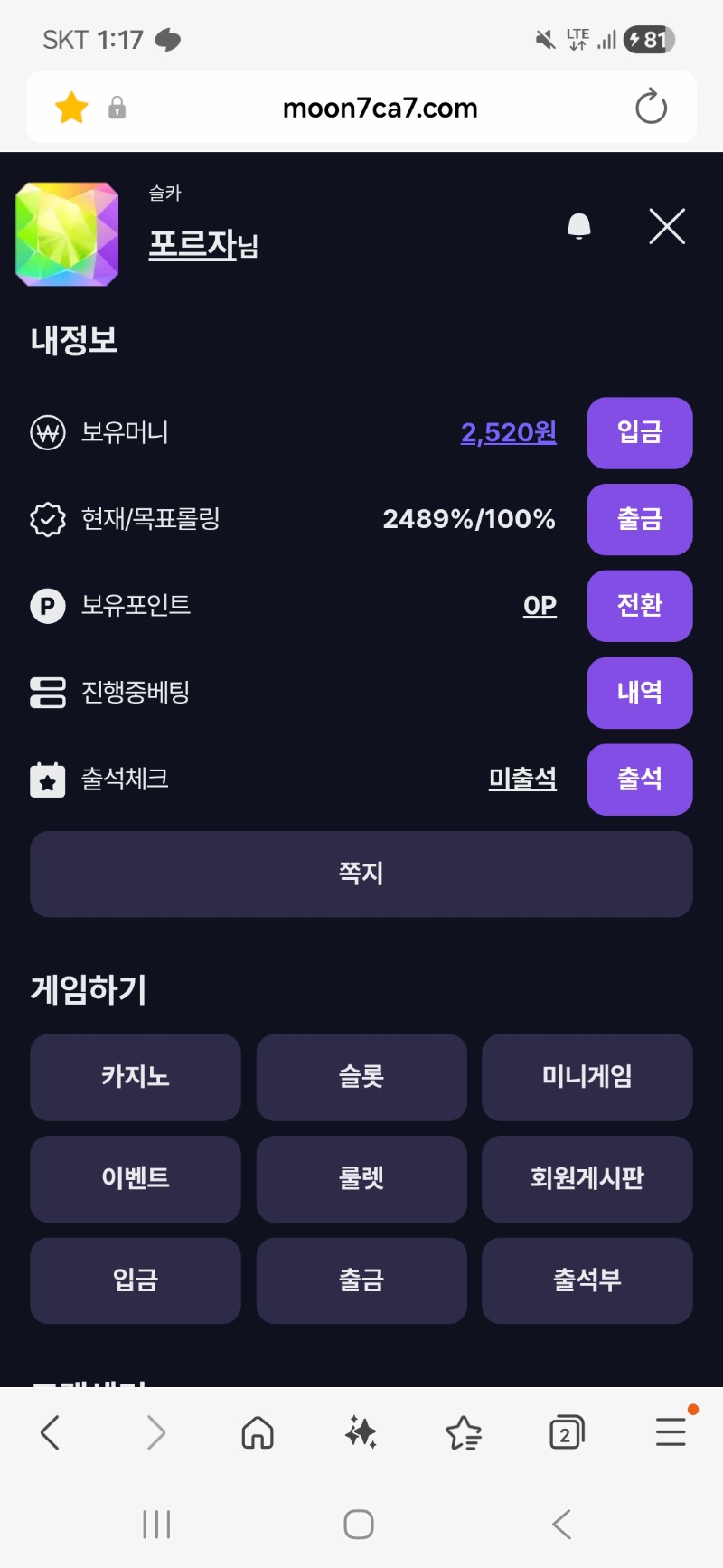
Task: Open the 이벤트 page
Action: pos(136,1178)
